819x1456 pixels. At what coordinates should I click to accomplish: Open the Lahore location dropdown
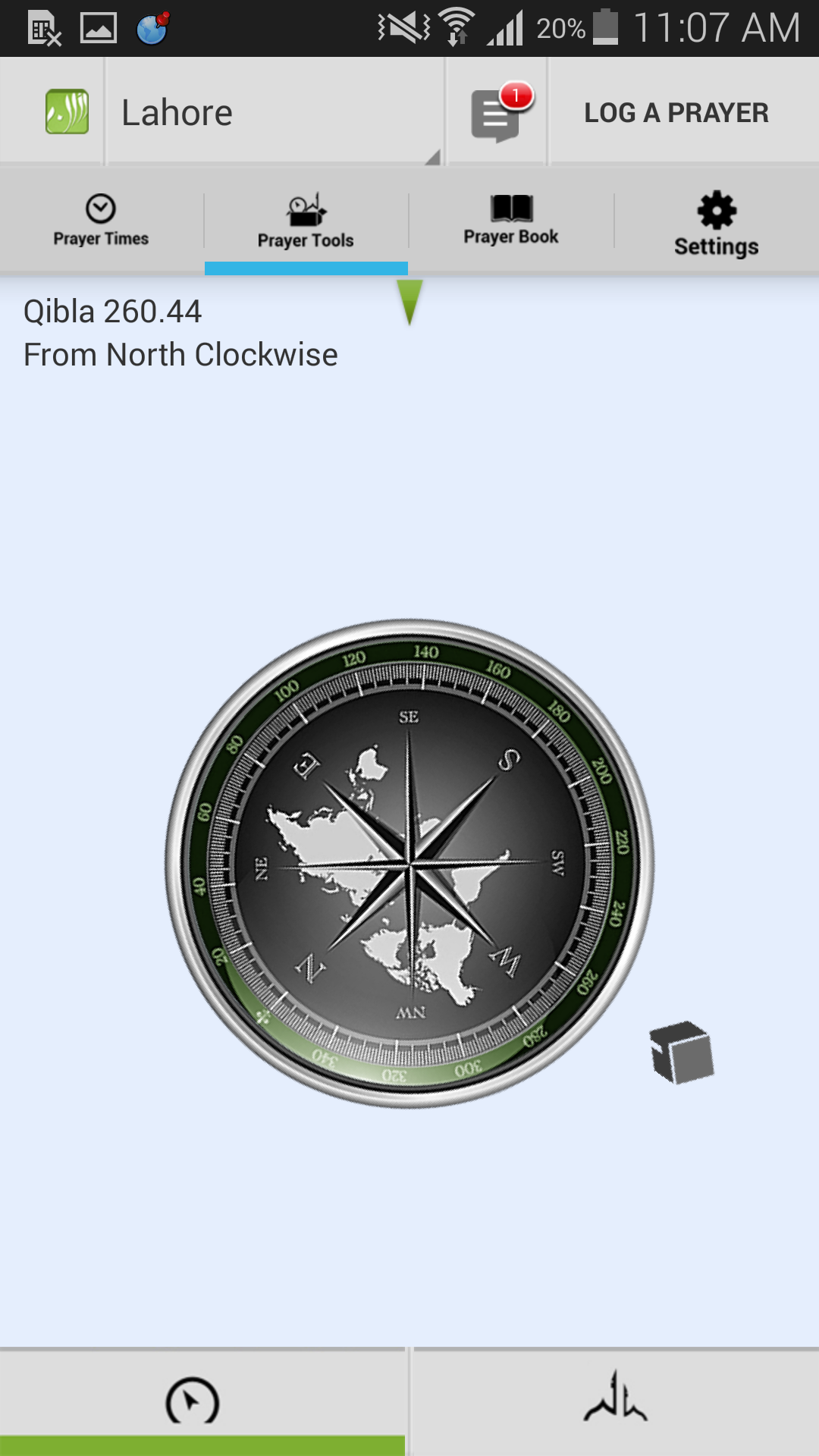pos(273,112)
